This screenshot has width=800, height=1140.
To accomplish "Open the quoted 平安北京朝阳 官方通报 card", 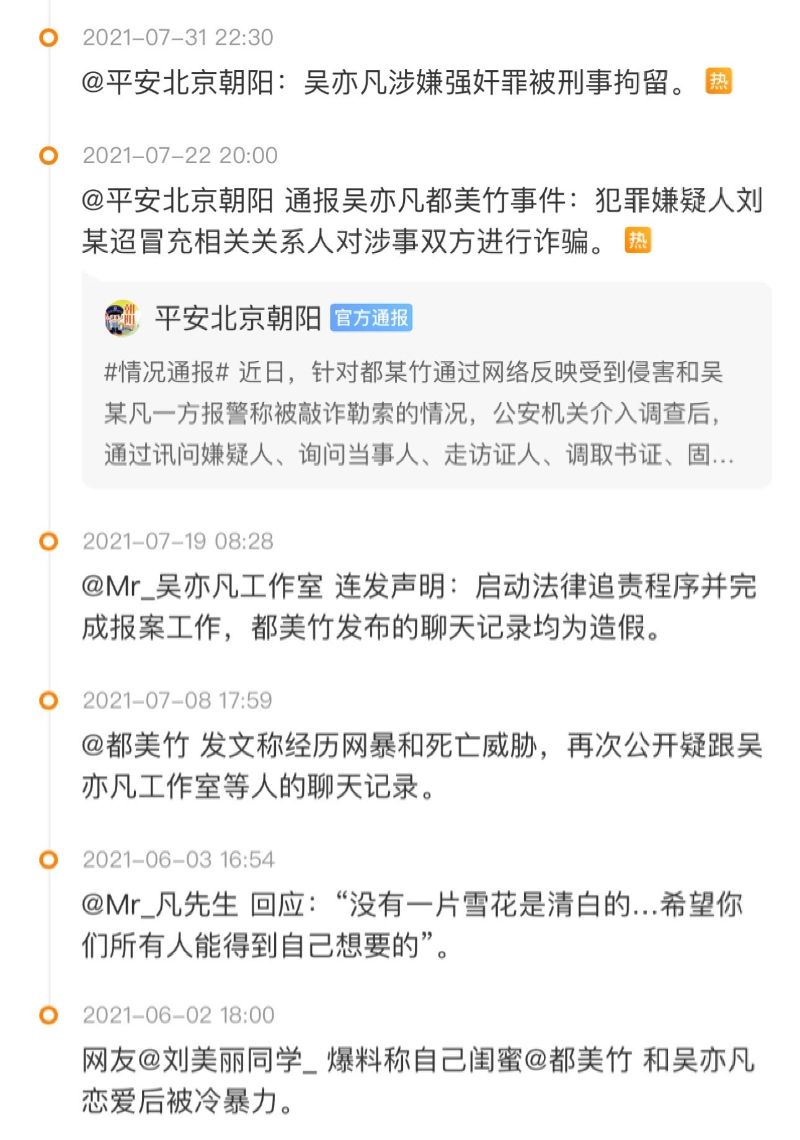I will tap(426, 385).
